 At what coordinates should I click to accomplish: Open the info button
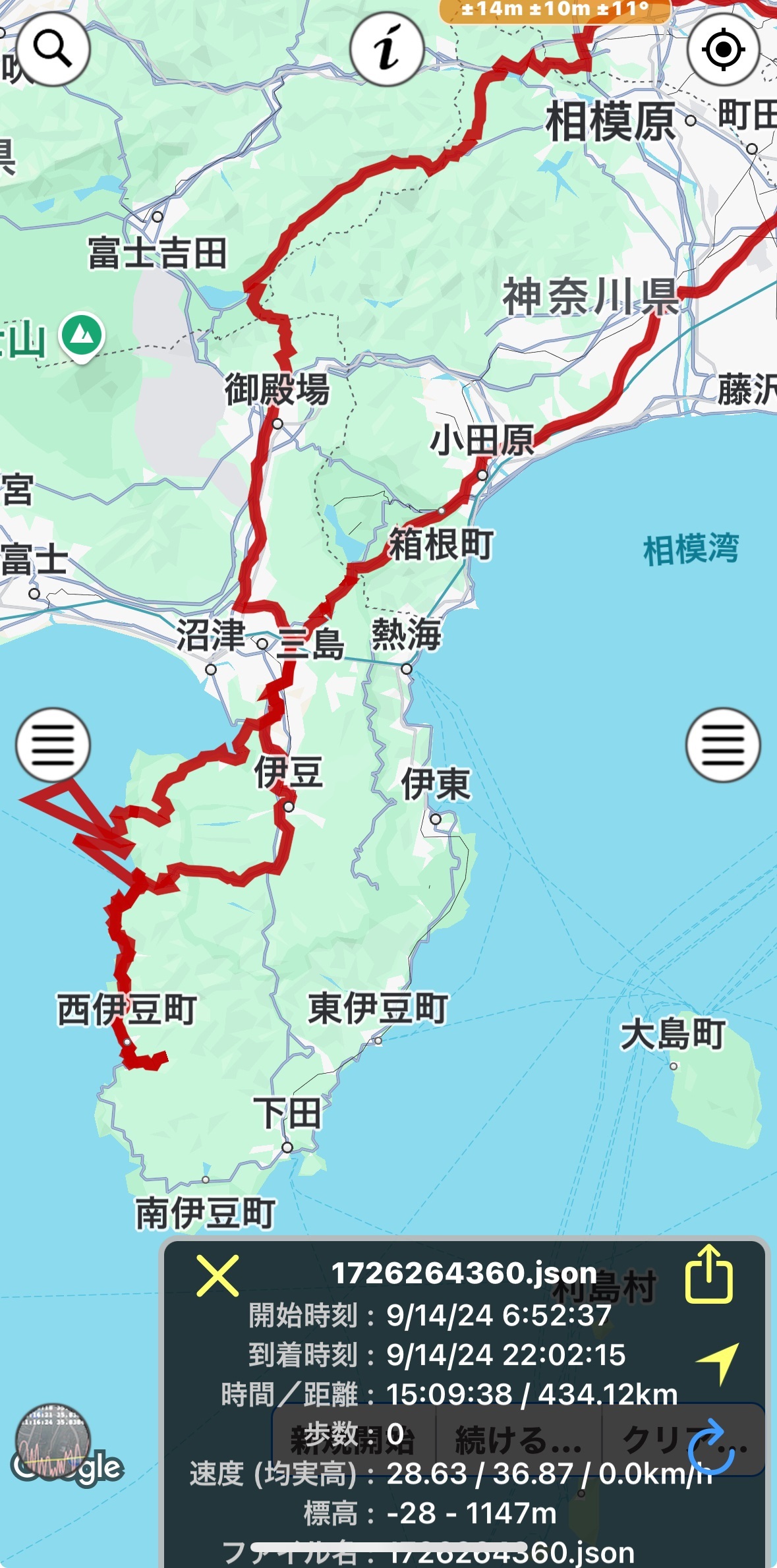coord(387,49)
